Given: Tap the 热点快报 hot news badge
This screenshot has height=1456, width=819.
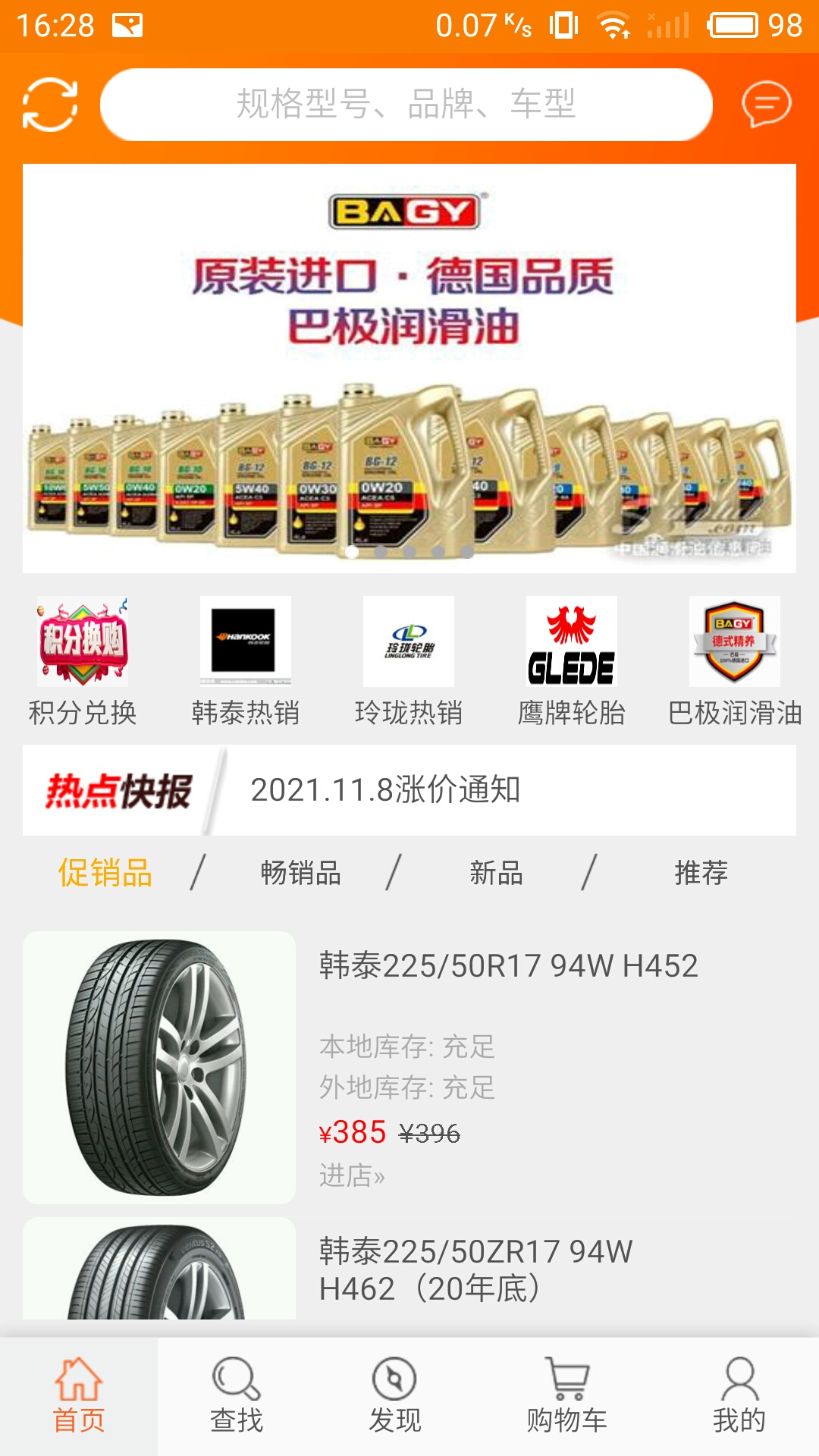Looking at the screenshot, I should click(121, 790).
